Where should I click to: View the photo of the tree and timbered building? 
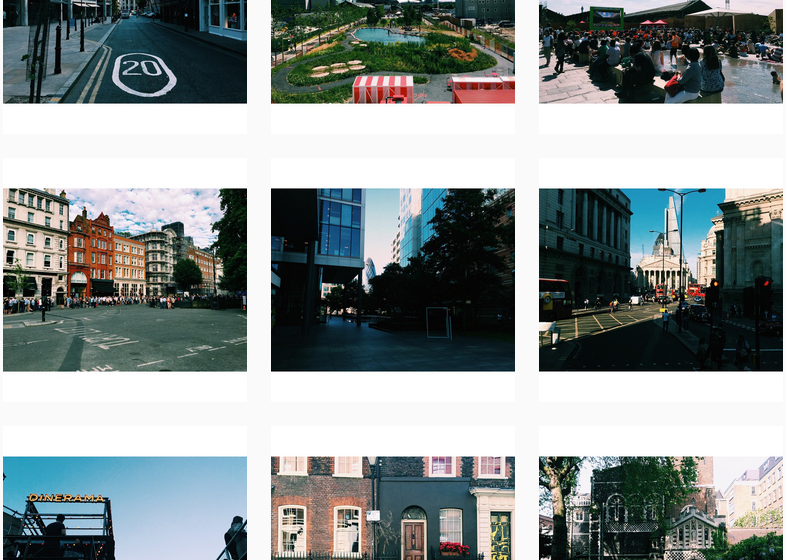point(661,508)
